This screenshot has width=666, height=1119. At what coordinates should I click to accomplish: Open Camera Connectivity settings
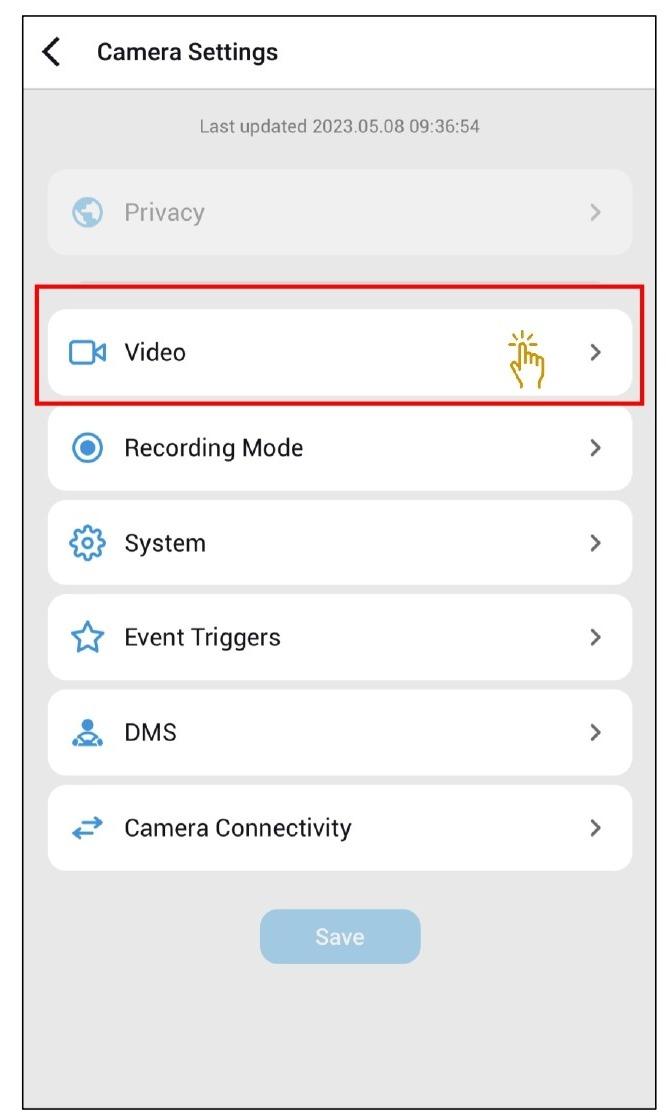(x=339, y=828)
